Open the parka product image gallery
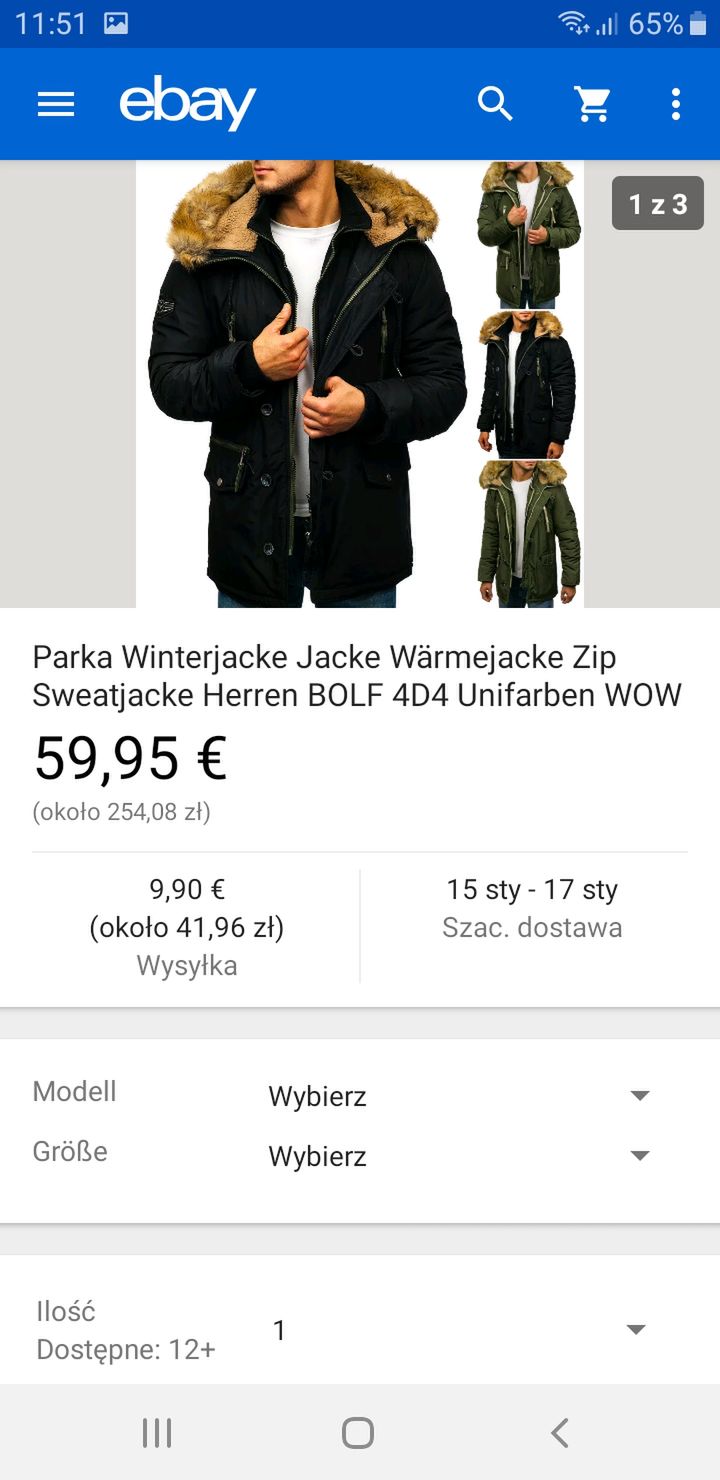 [x=360, y=384]
